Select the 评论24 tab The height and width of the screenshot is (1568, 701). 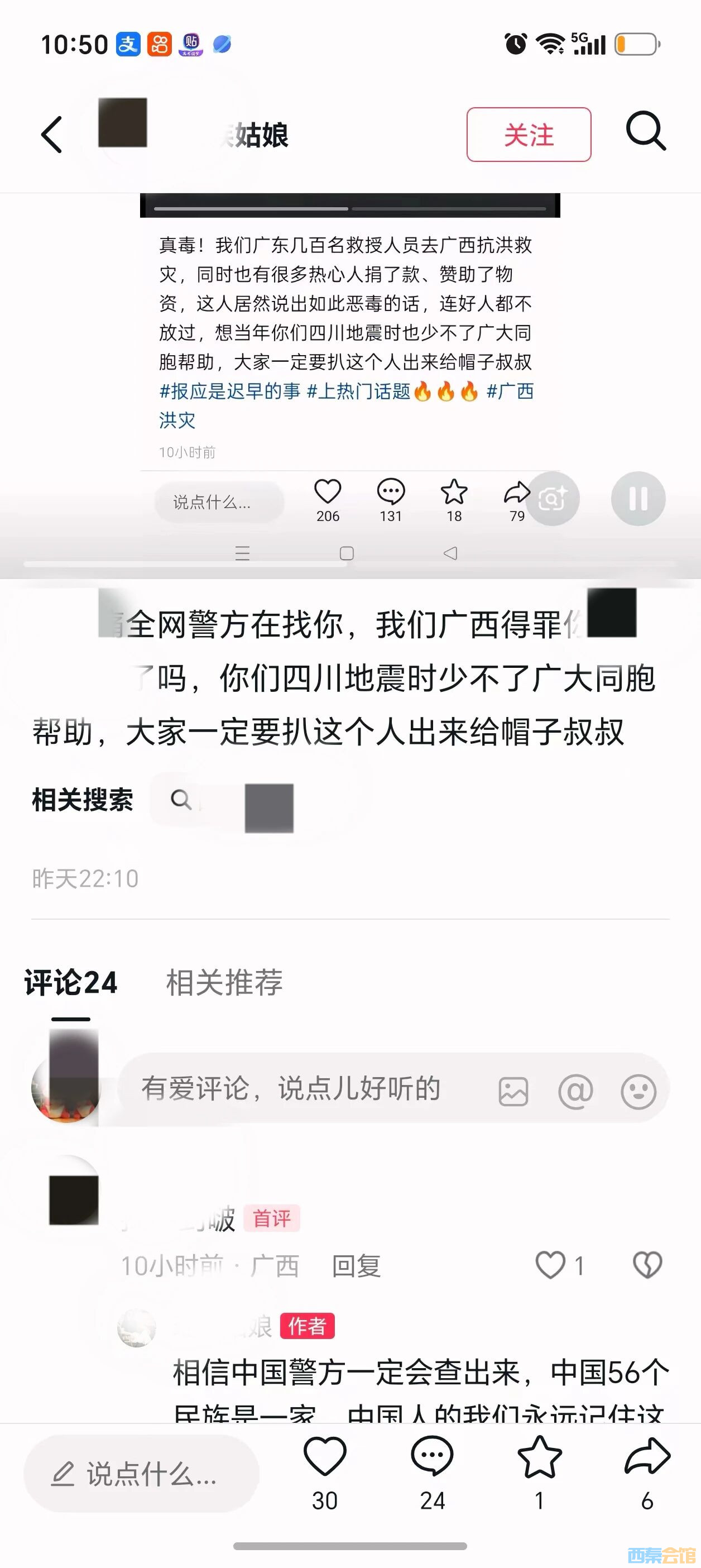click(x=70, y=982)
